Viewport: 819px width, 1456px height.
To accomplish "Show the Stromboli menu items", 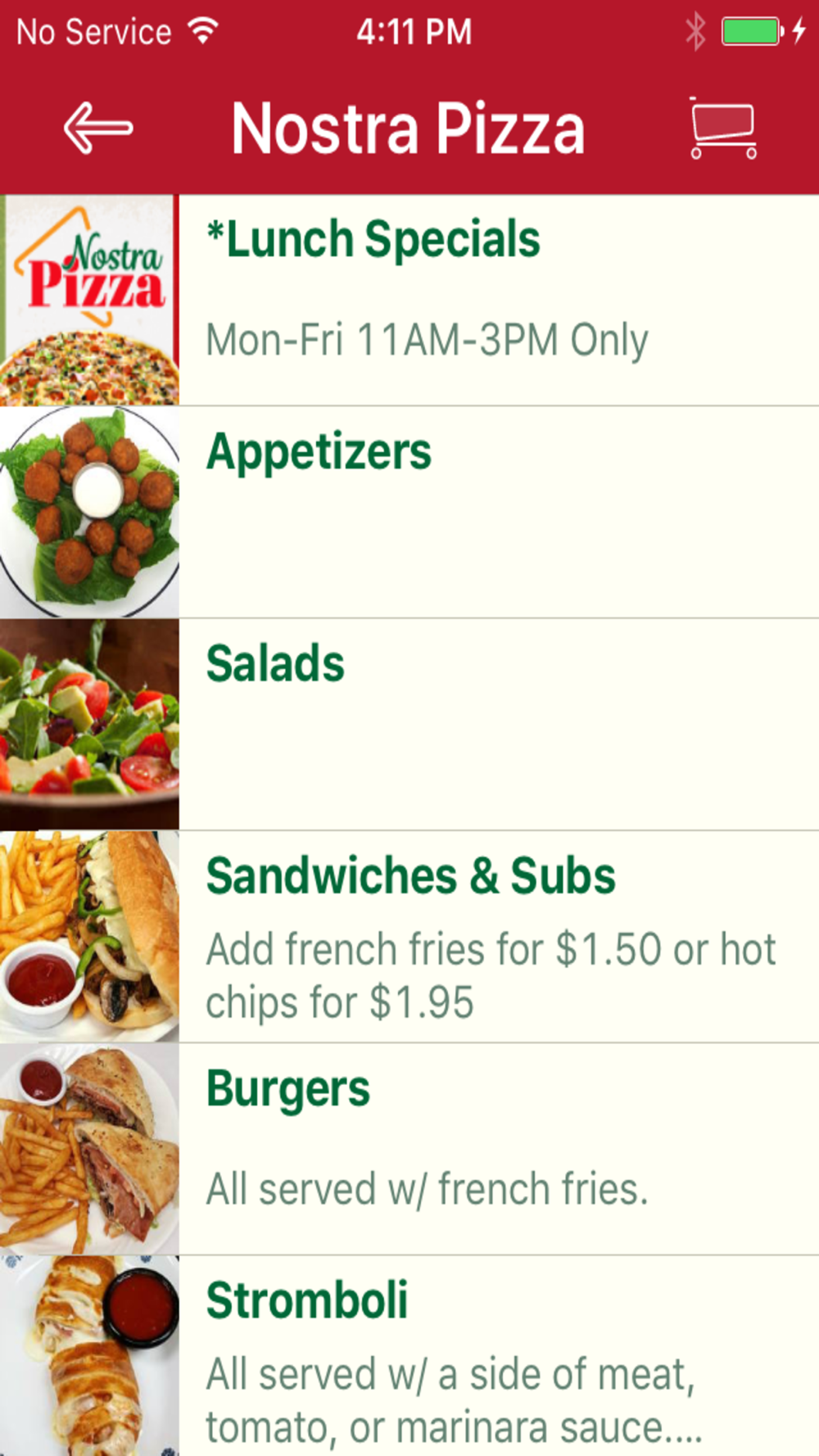I will tap(409, 1355).
